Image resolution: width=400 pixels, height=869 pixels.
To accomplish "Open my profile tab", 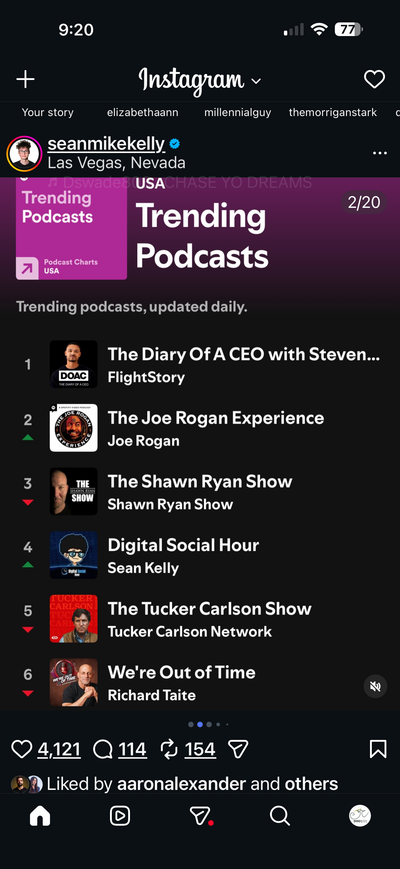I will click(x=360, y=816).
